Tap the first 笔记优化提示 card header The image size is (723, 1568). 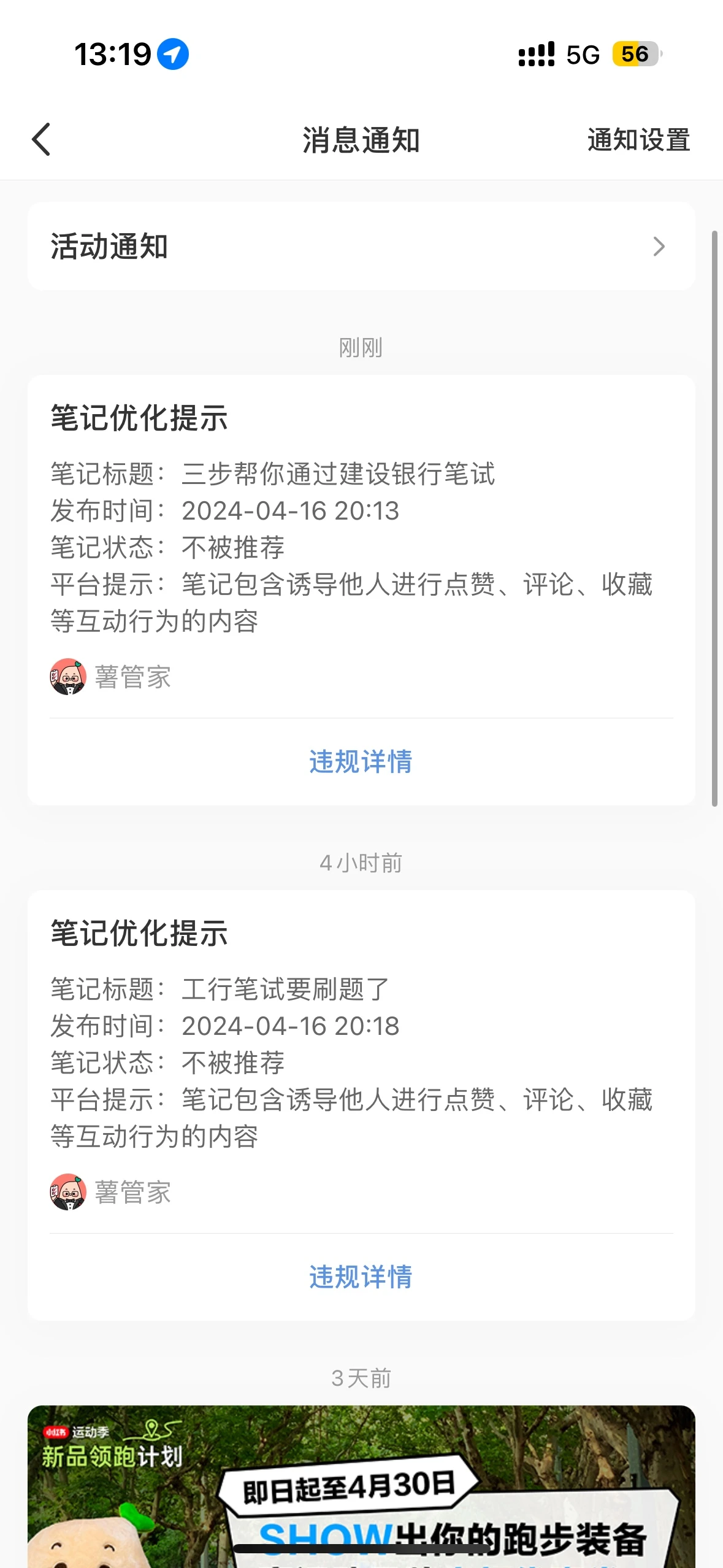[x=139, y=418]
